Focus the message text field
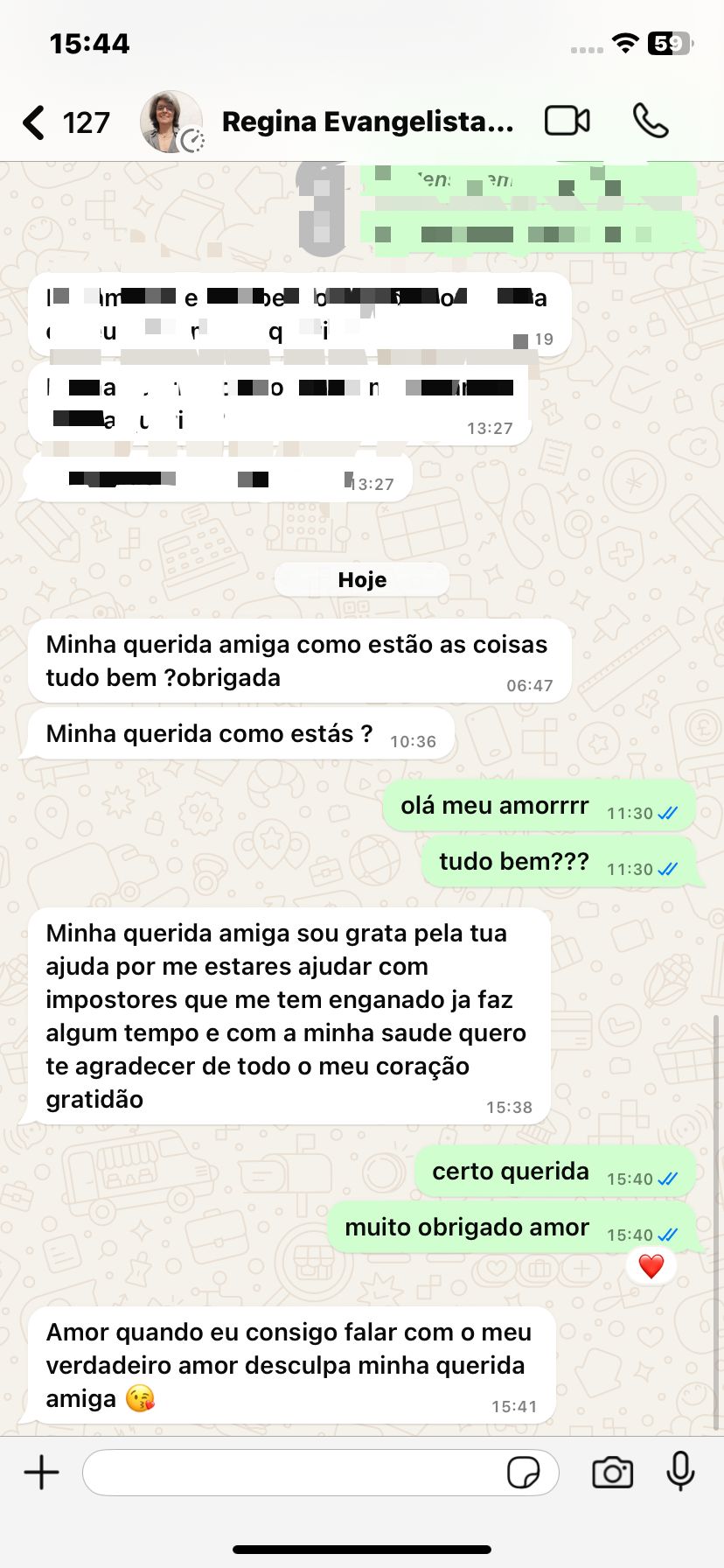This screenshot has height=1568, width=724. 293,1473
